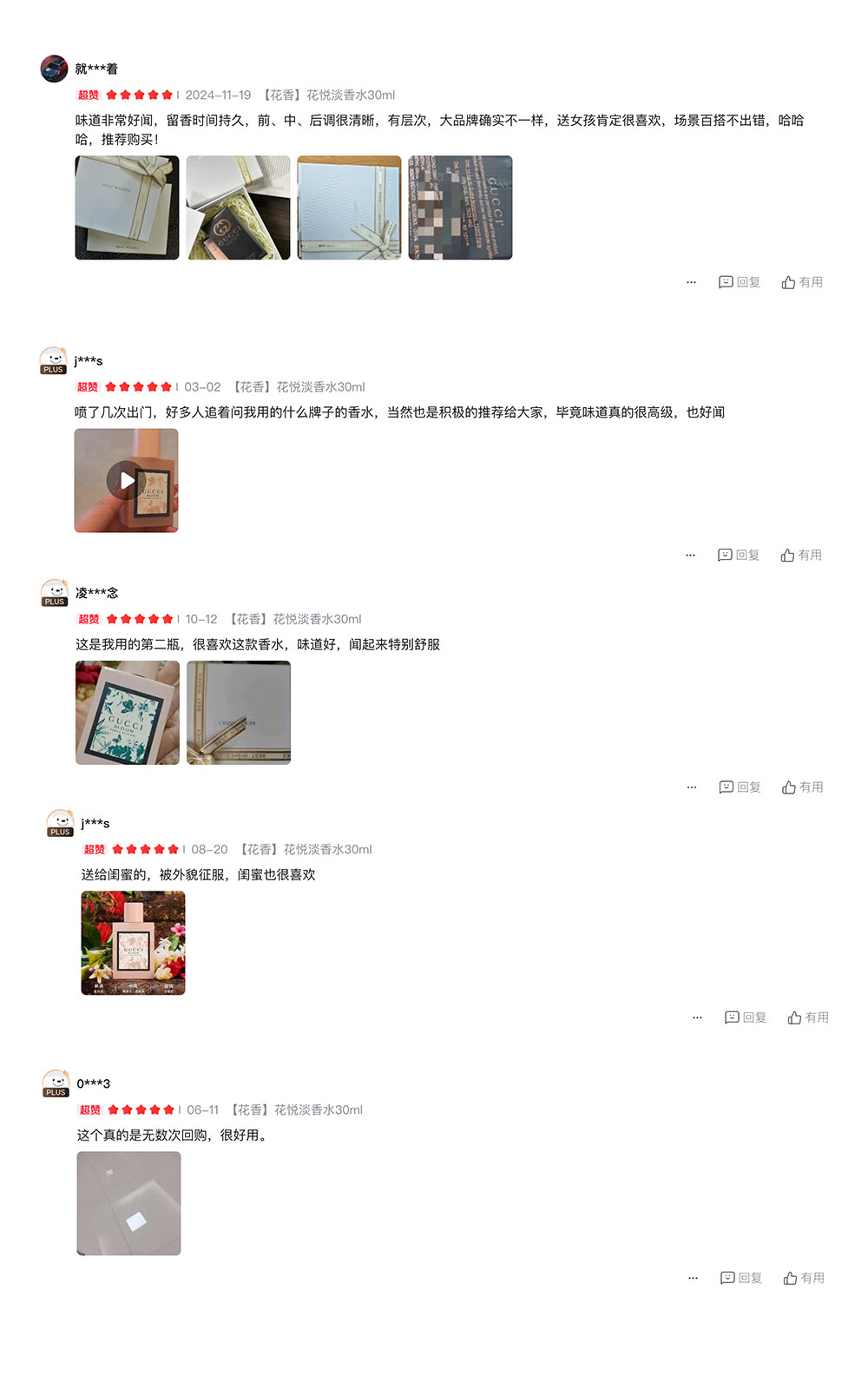View 就***着's profile avatar
868x1389 pixels.
pyautogui.click(x=54, y=69)
